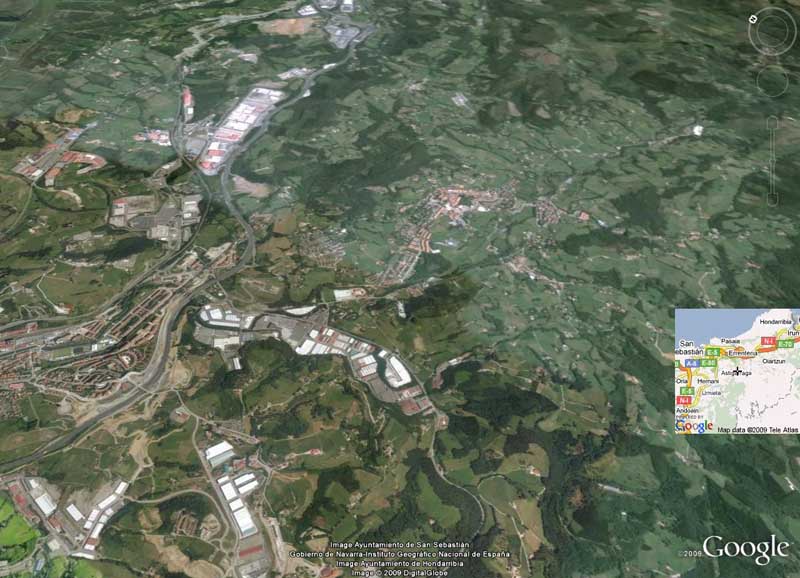Tap the N marker to reset north
800x578 pixels.
[753, 19]
